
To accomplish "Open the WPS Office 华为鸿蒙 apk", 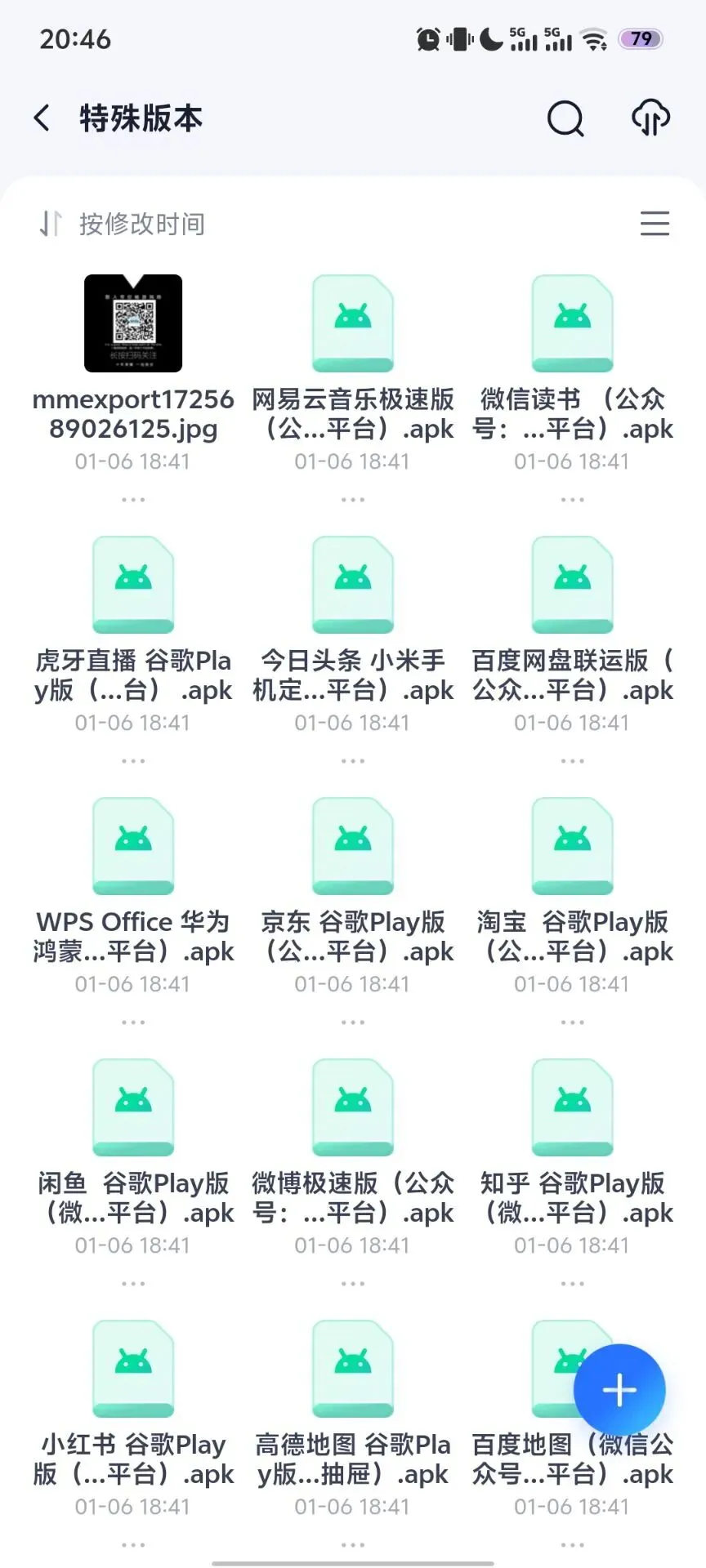I will 133,846.
